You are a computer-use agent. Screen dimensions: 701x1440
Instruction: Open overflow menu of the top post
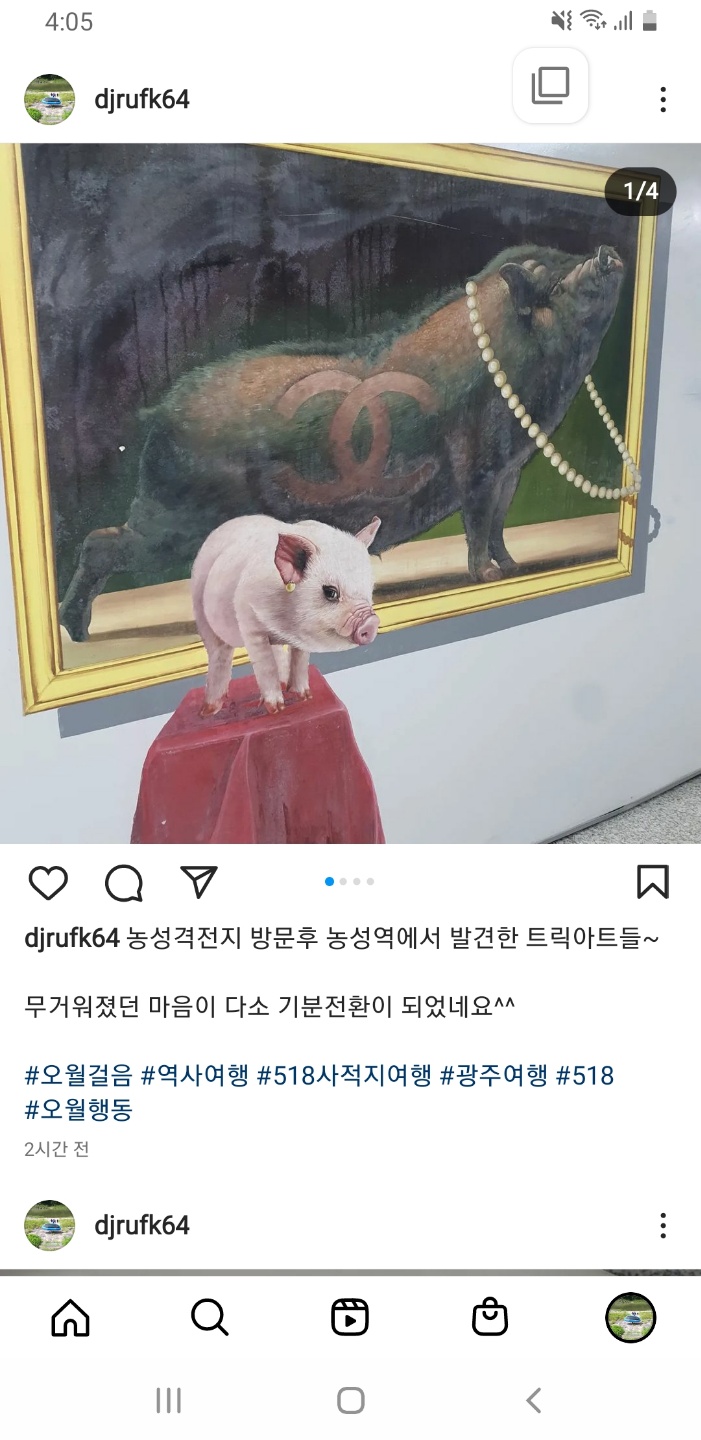[662, 100]
